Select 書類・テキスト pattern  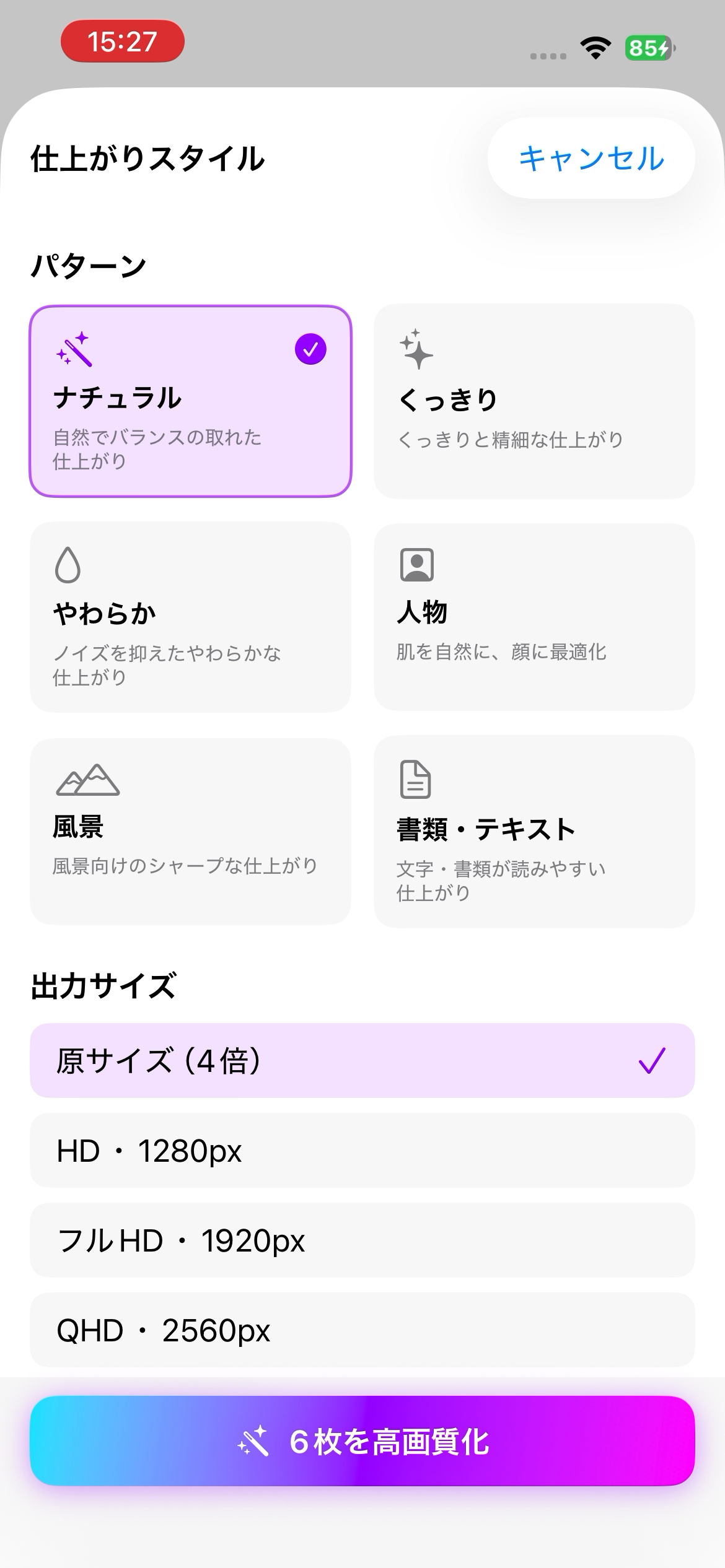(x=534, y=832)
